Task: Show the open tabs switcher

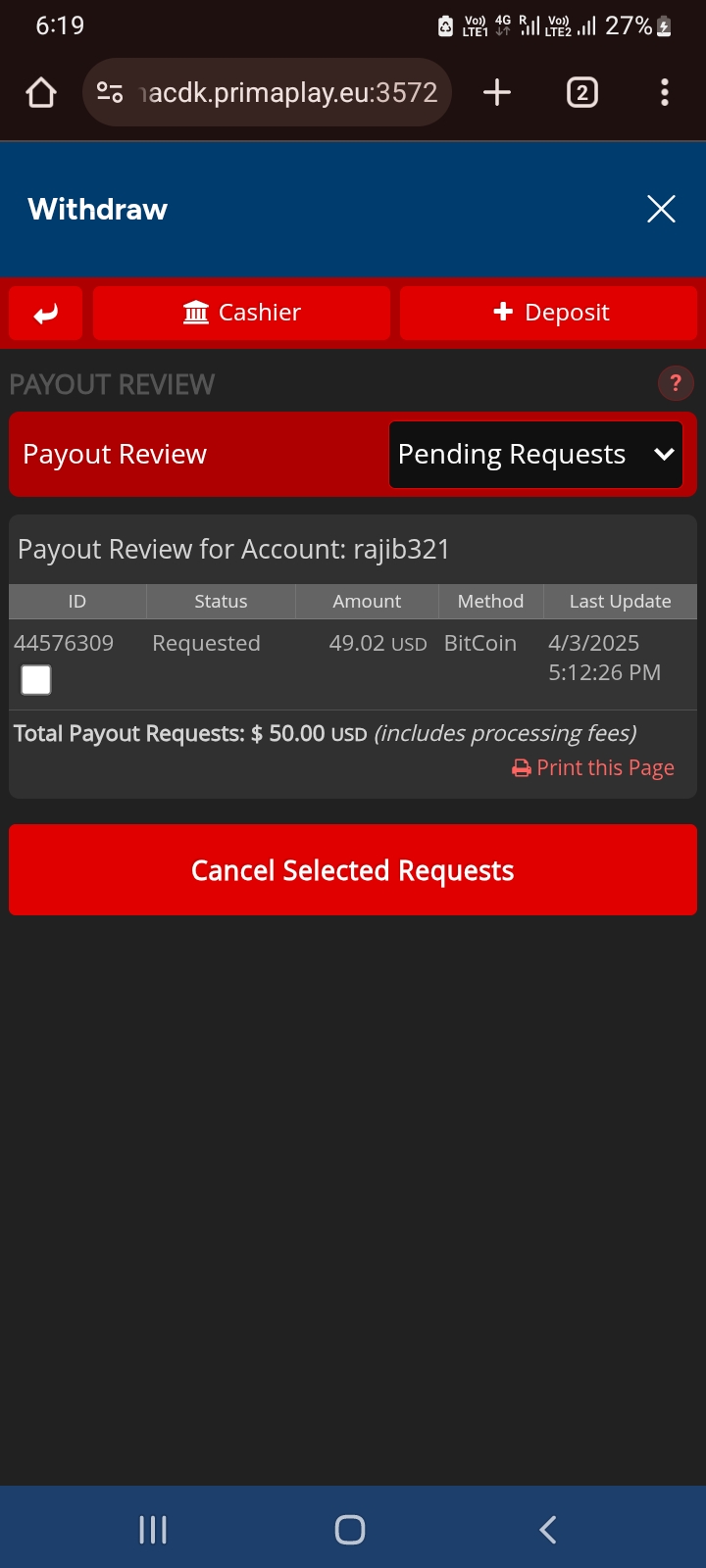Action: 582,93
